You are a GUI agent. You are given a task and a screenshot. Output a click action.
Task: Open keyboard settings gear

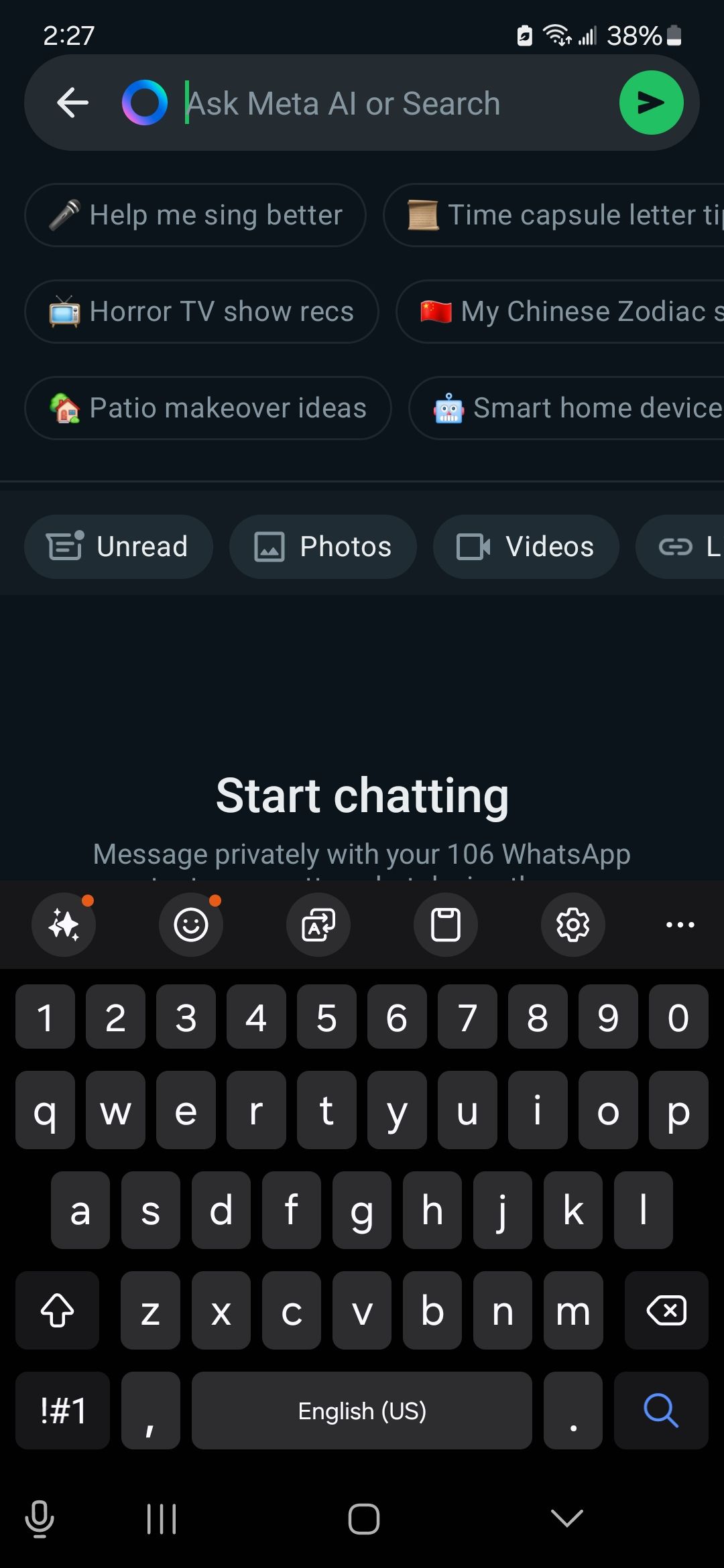click(572, 924)
